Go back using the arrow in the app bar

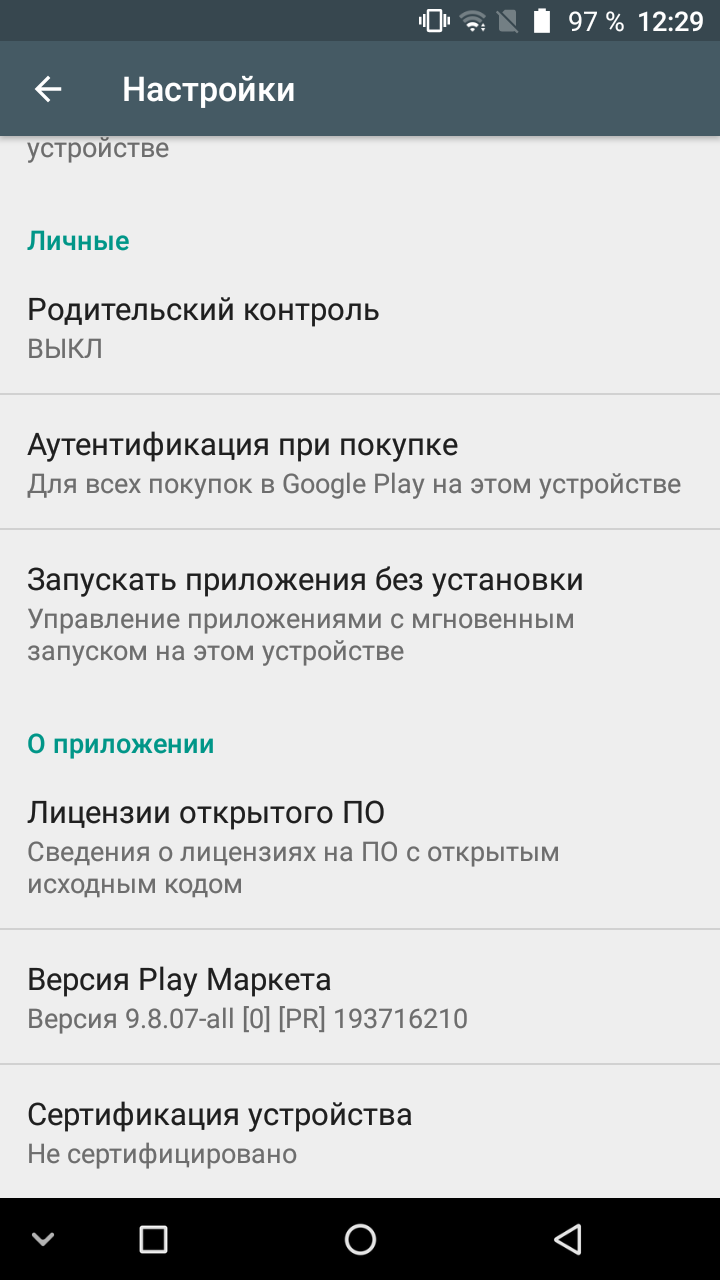[48, 89]
